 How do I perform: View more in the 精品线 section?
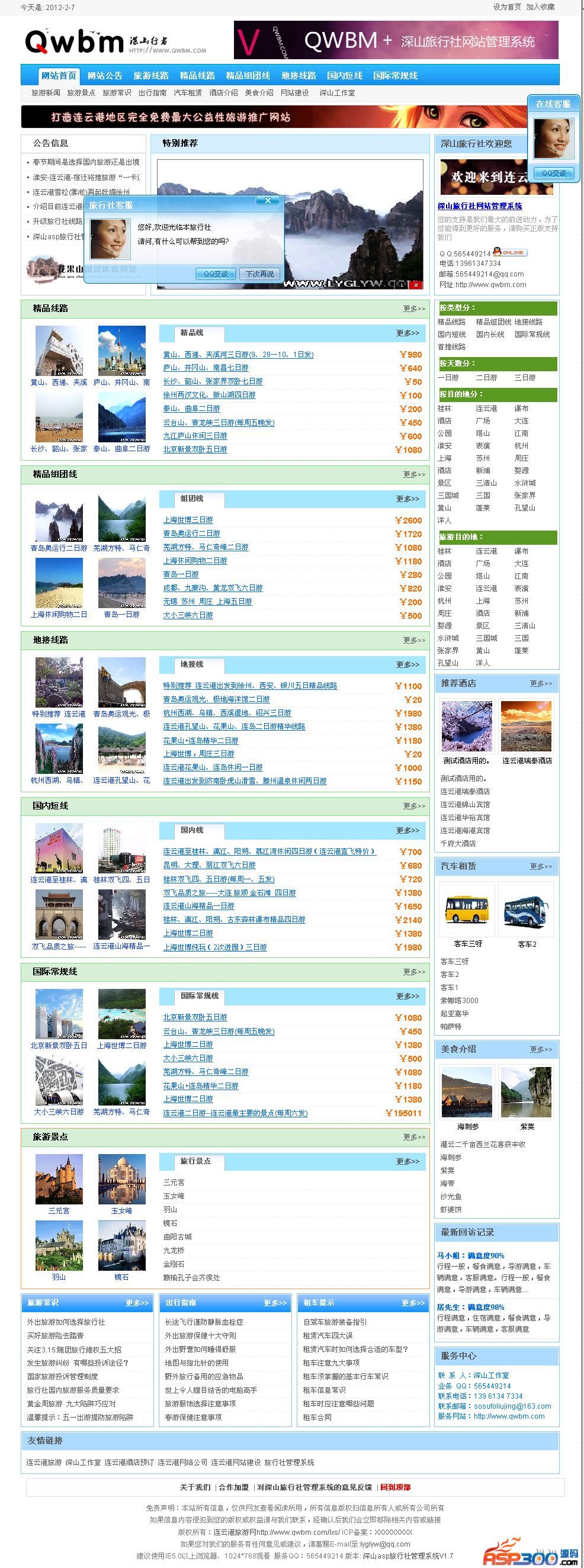pos(407,333)
